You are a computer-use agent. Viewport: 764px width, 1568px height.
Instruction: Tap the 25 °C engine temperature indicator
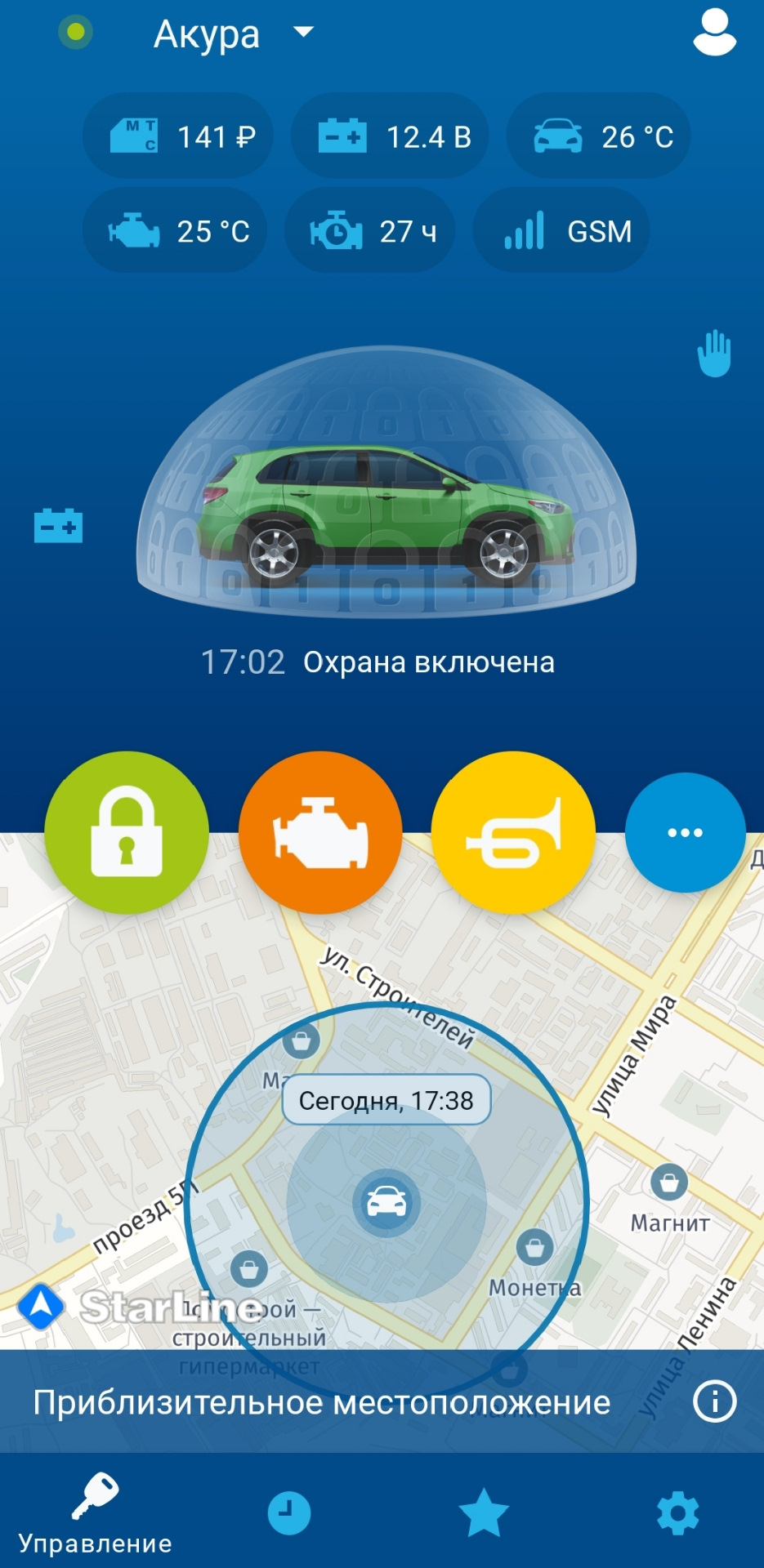click(175, 231)
